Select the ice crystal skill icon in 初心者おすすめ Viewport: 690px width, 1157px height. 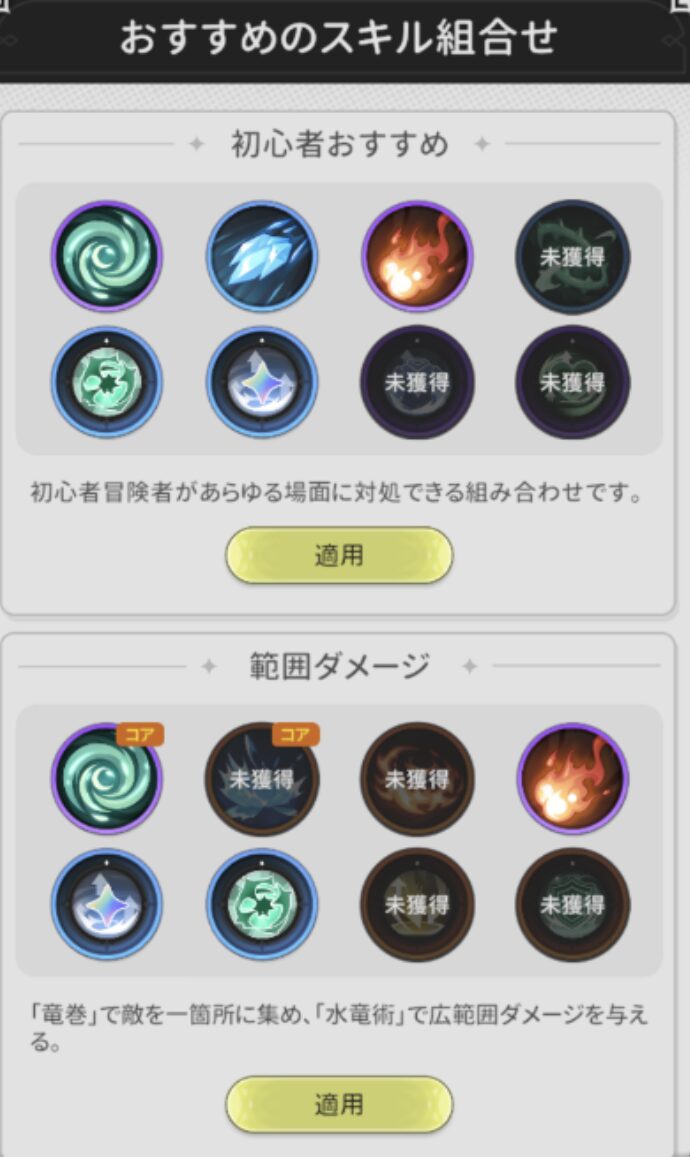coord(262,256)
